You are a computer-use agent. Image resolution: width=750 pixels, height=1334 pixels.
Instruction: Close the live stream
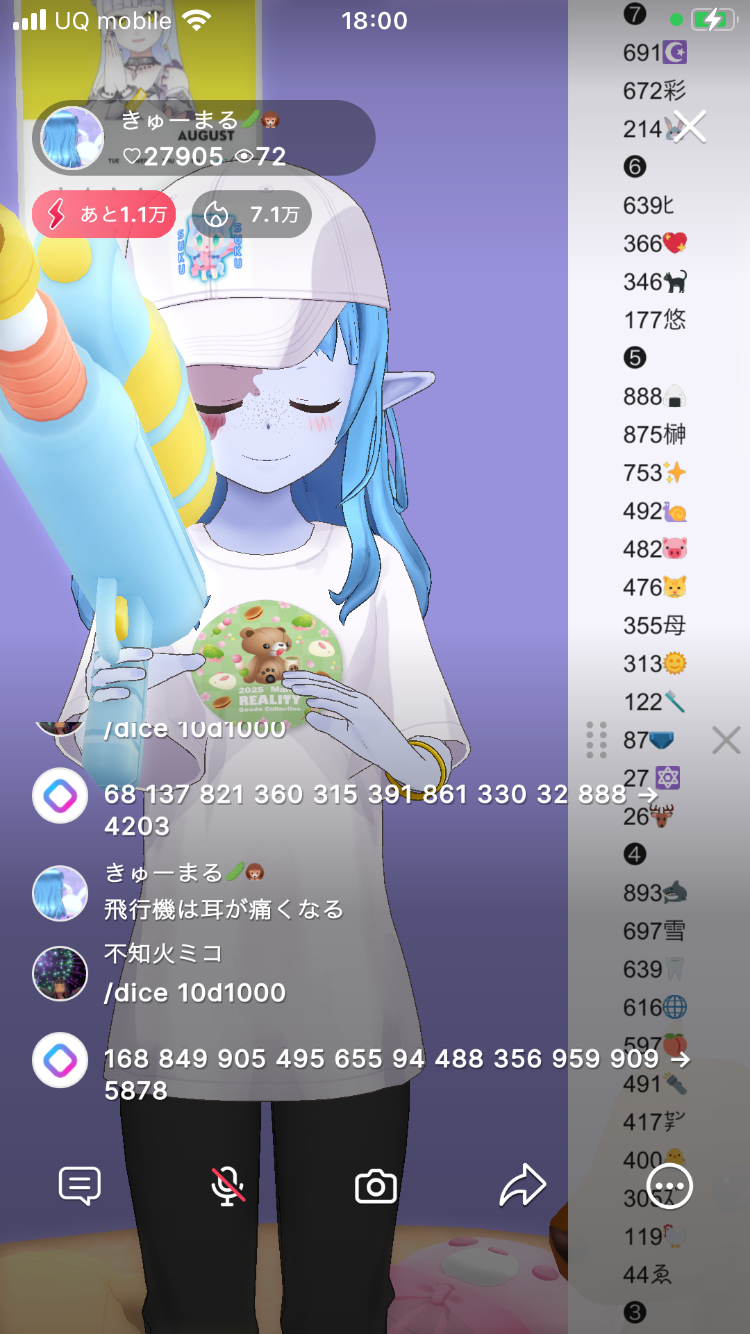[x=690, y=127]
